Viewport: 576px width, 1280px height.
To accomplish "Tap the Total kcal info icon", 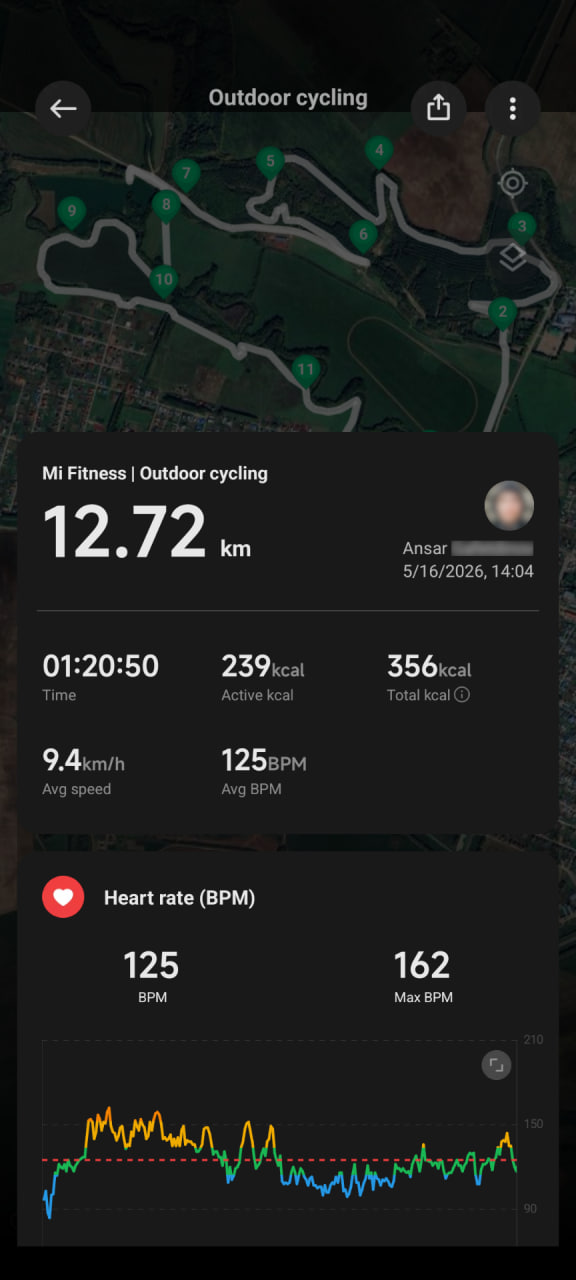I will pyautogui.click(x=462, y=695).
